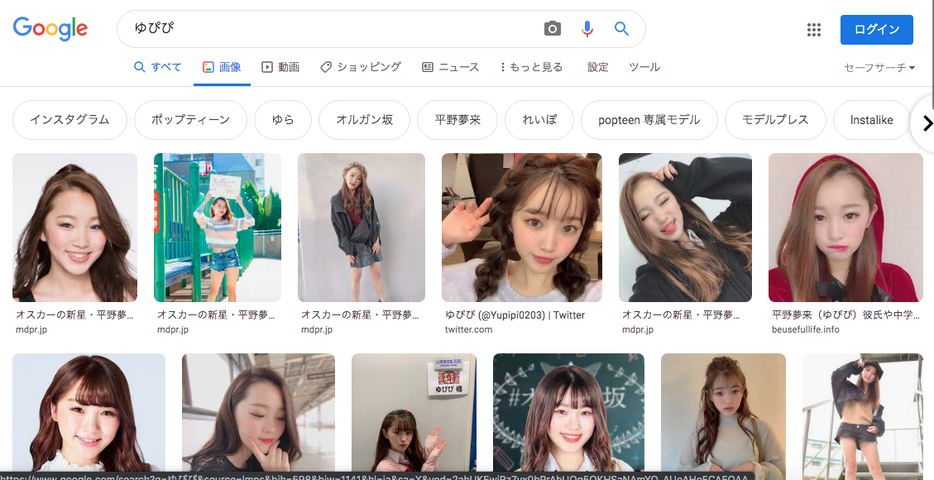Start voice search with the microphone
934x480 pixels.
pos(587,29)
